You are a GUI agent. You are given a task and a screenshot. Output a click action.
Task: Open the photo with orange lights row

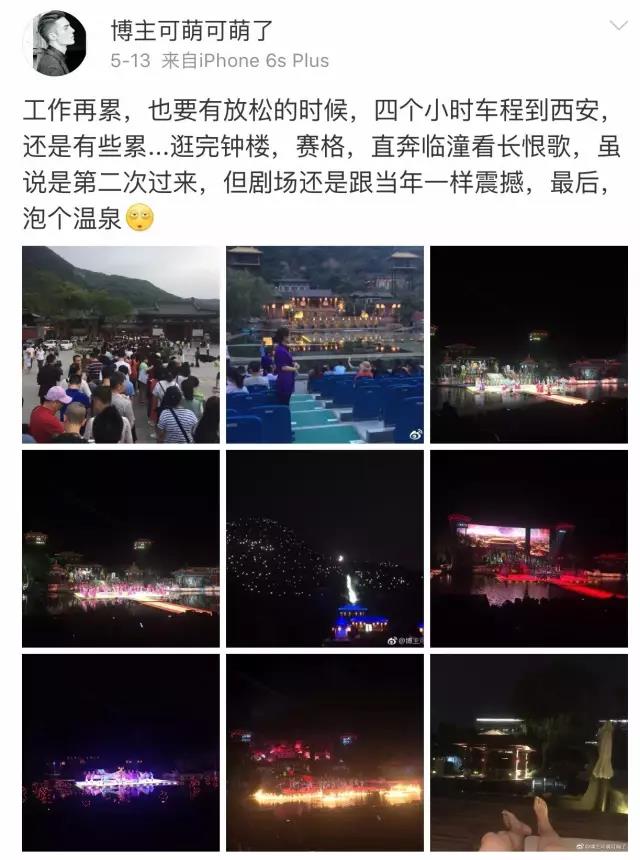click(325, 752)
